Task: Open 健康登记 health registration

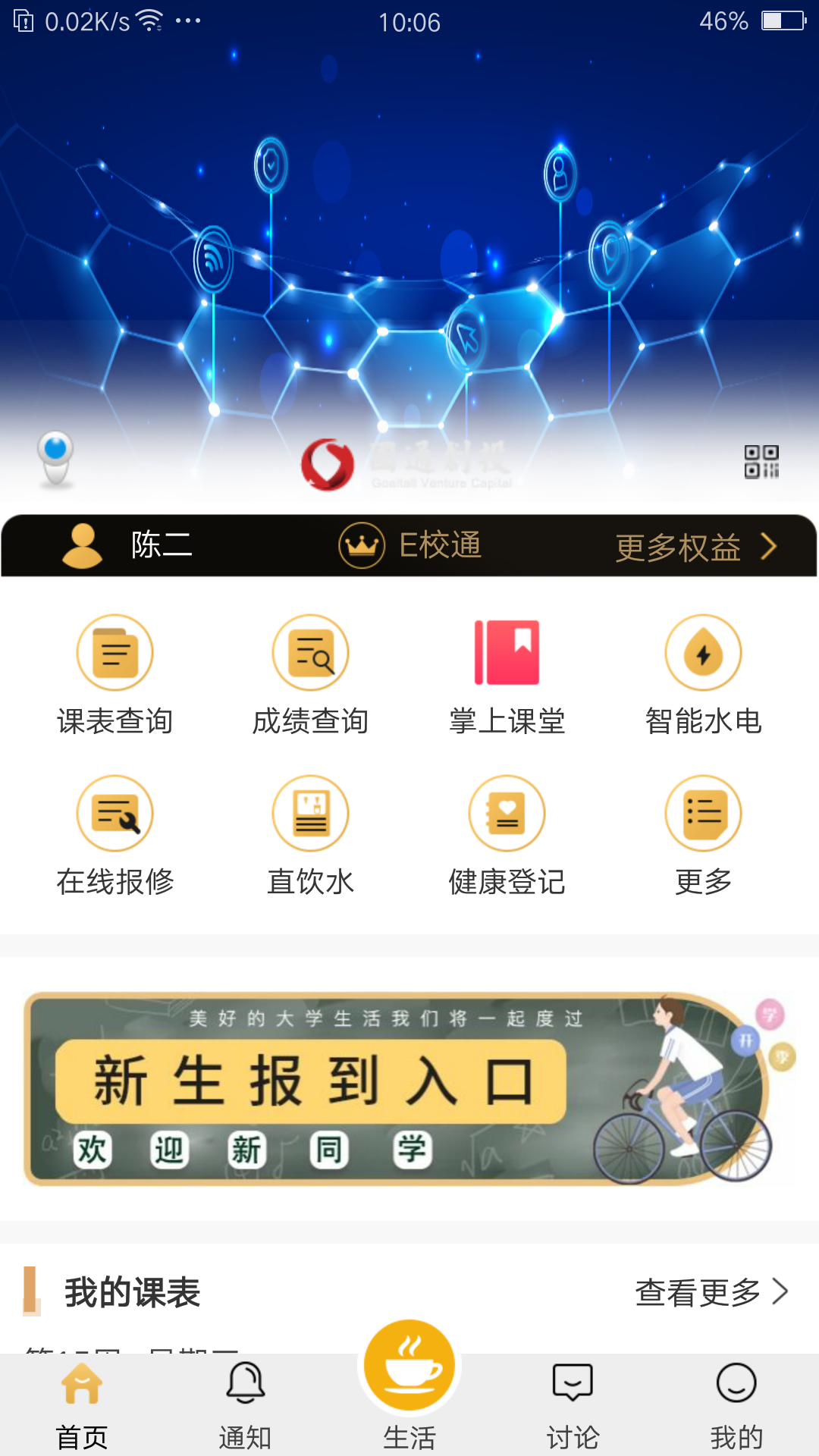Action: (507, 836)
